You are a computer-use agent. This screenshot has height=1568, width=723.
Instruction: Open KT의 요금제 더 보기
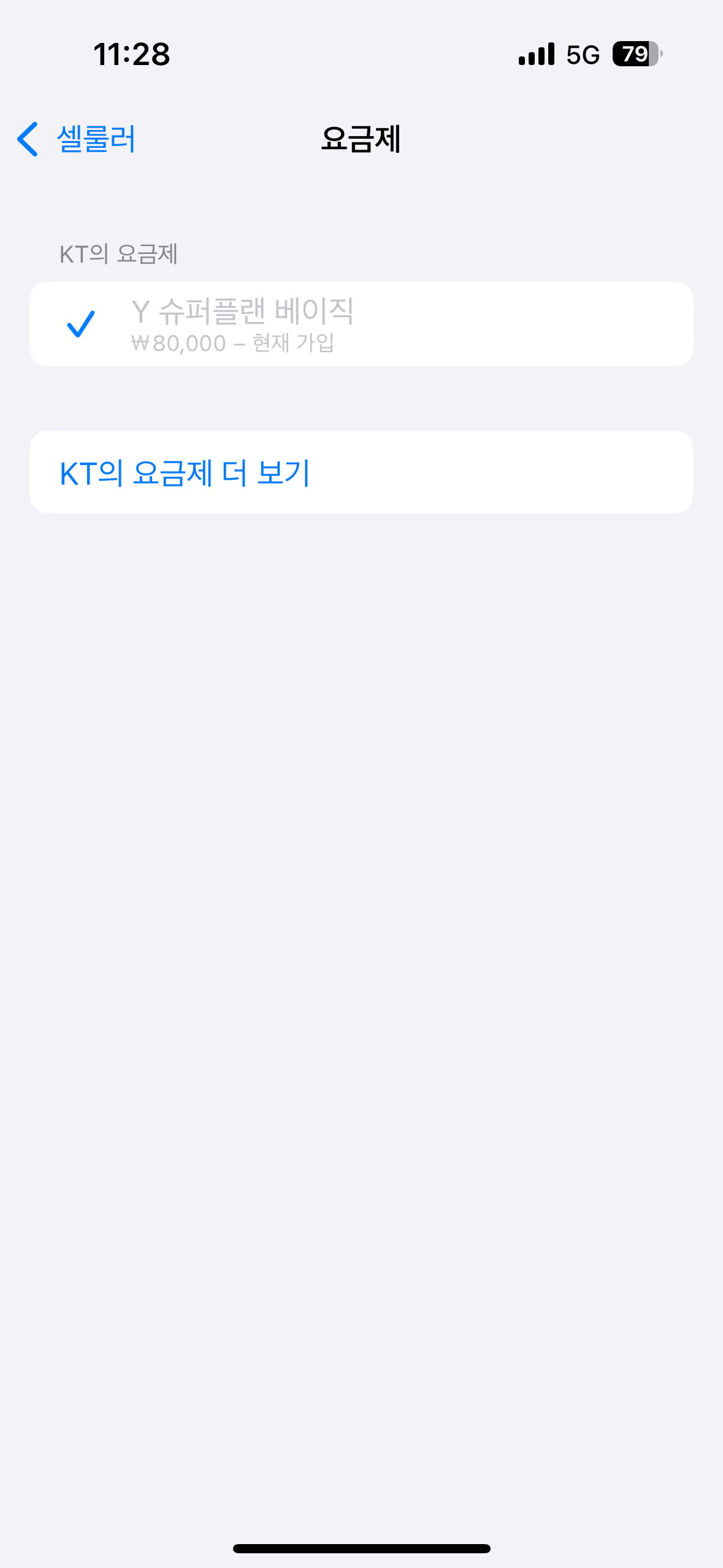(x=361, y=472)
